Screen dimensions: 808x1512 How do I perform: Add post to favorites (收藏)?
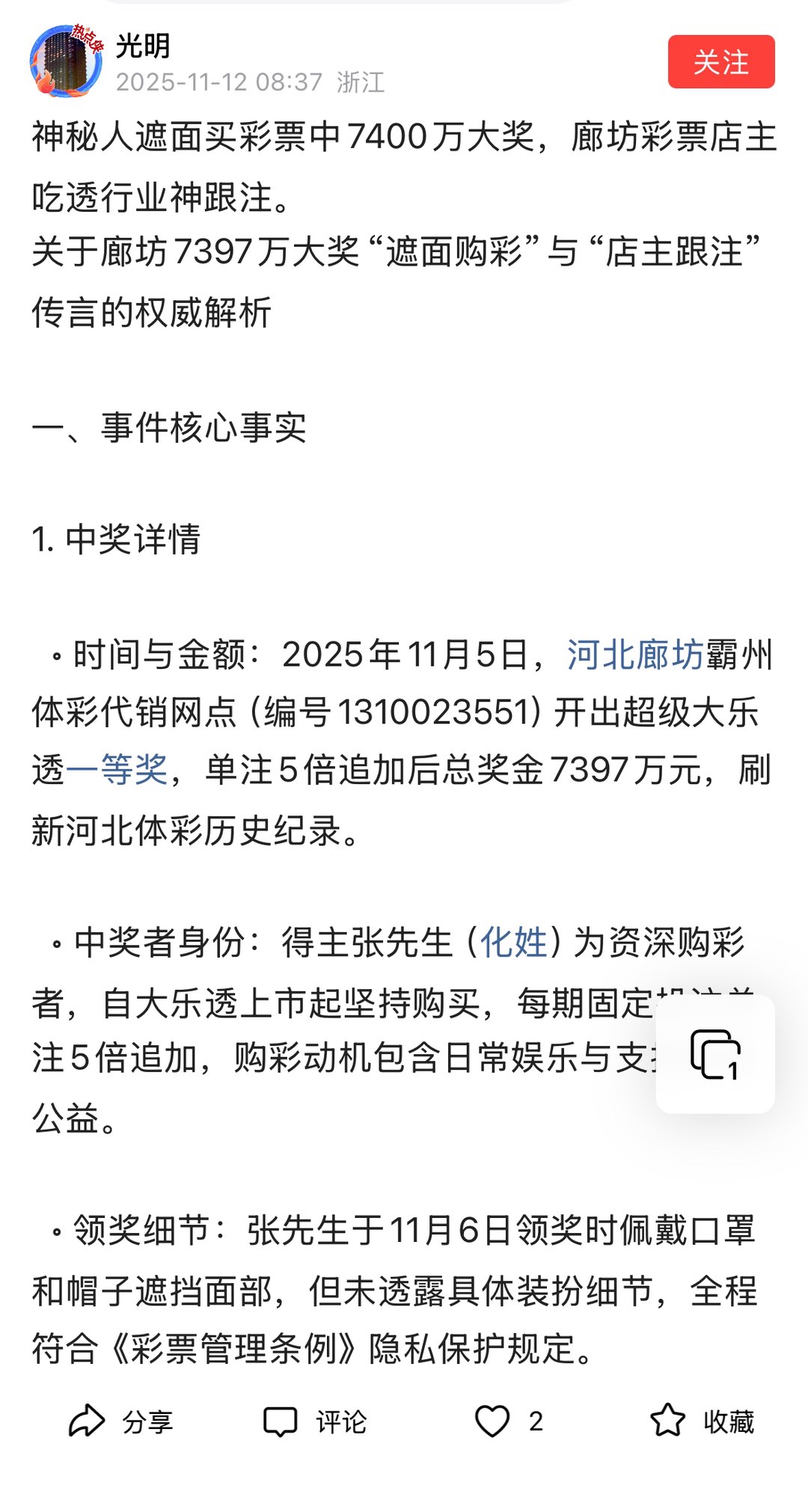[702, 1421]
